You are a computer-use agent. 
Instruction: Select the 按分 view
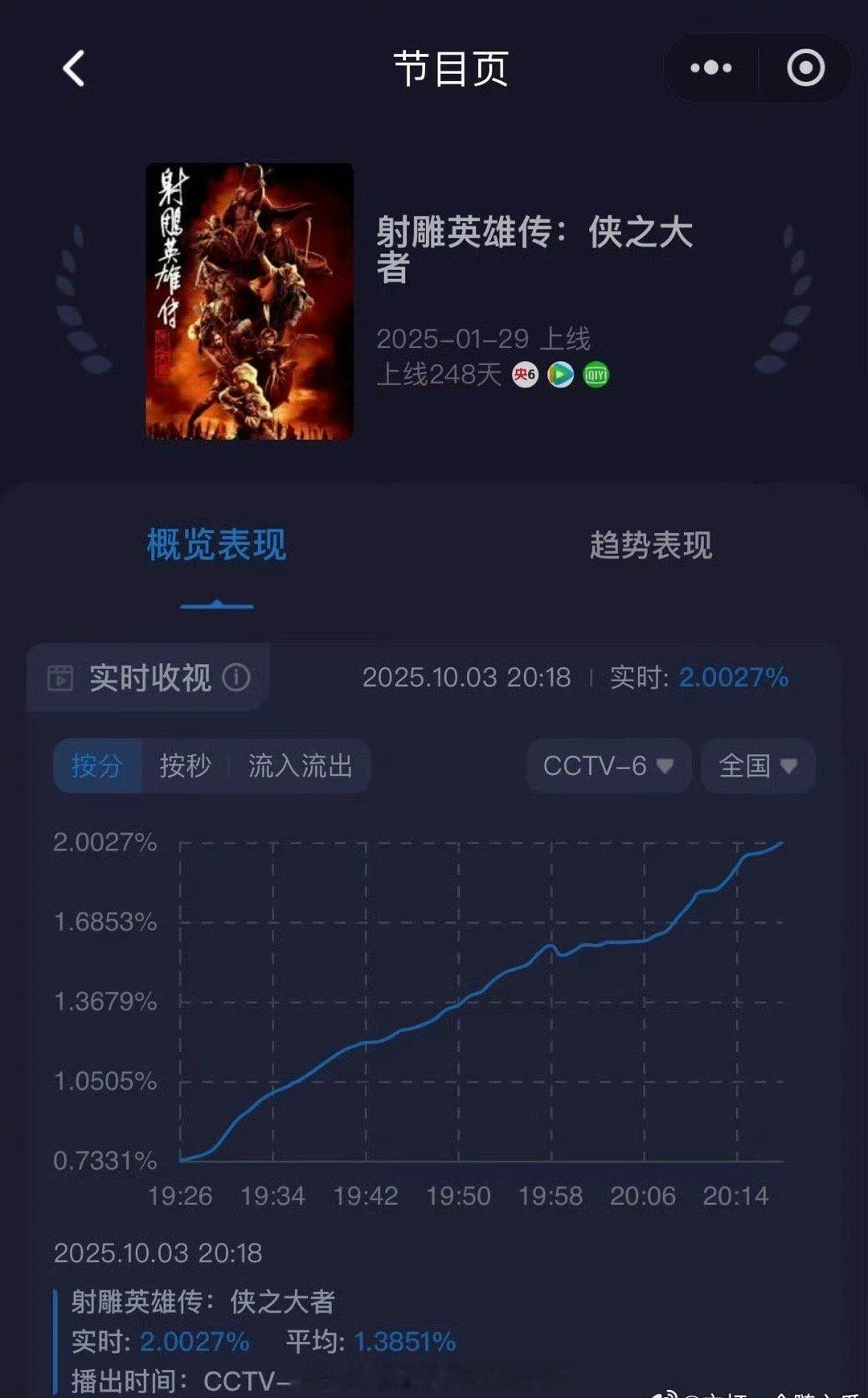coord(96,765)
